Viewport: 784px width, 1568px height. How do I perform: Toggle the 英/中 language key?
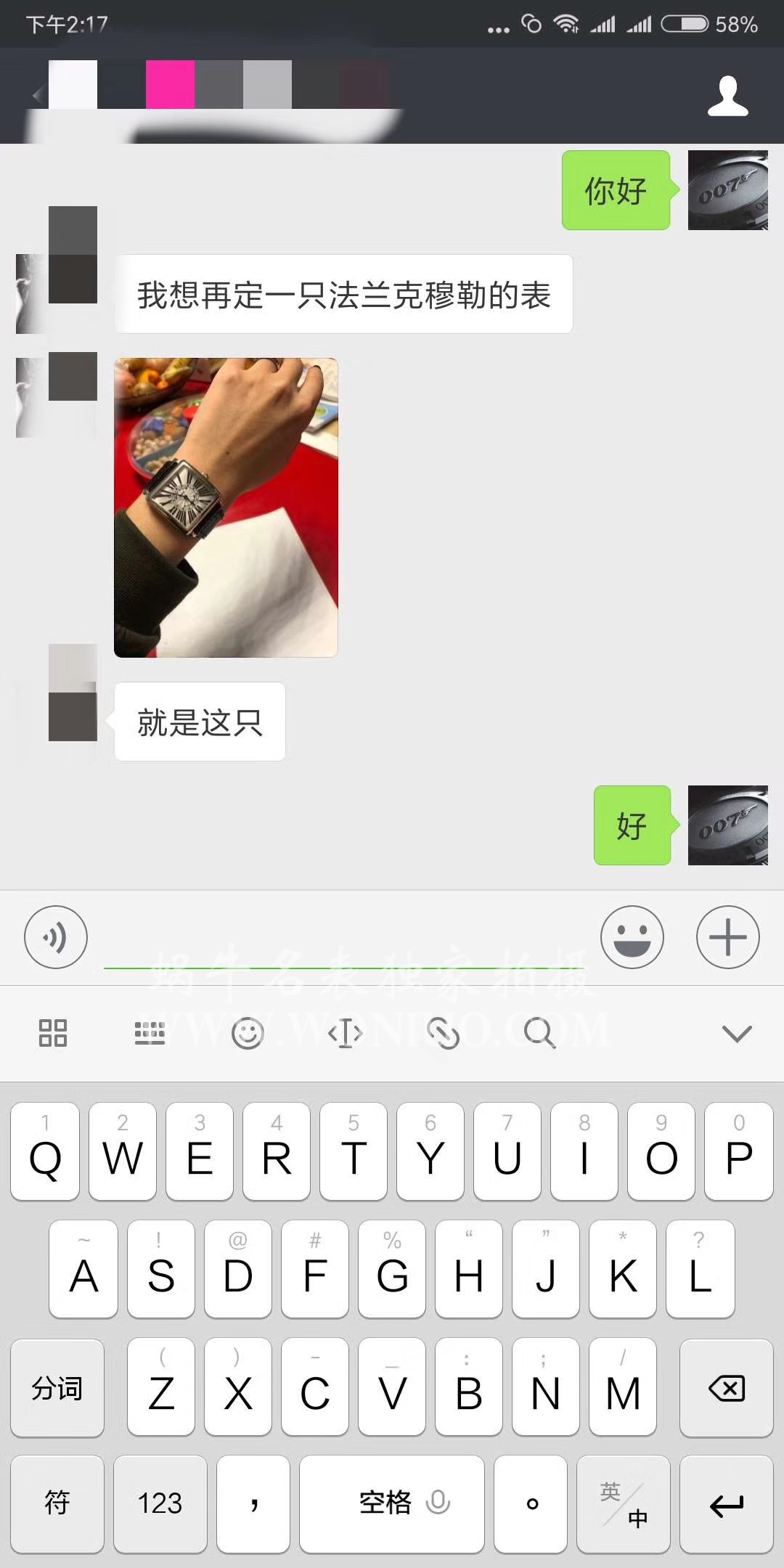click(x=622, y=1504)
